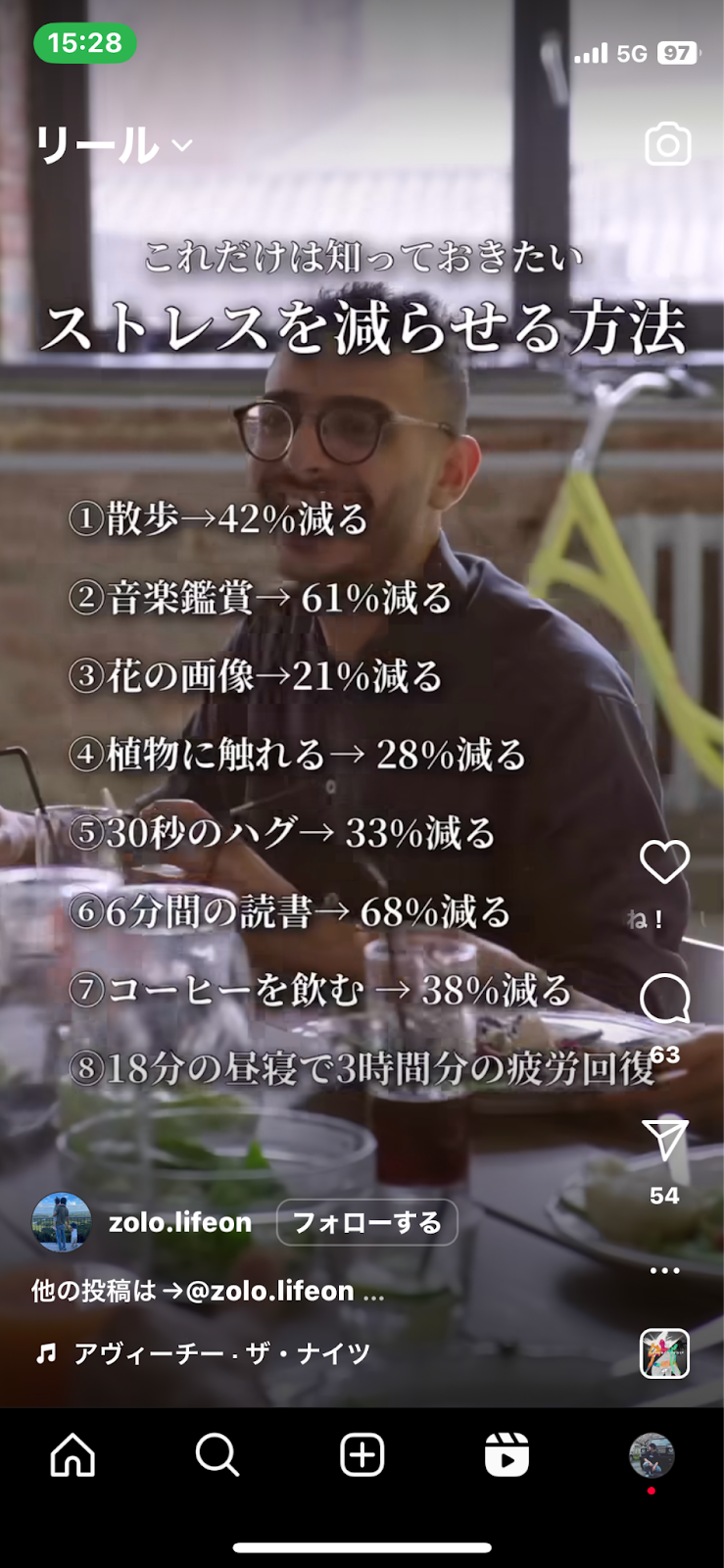Share this reel via paper plane icon
Screen dimensions: 724x1568
tap(664, 1140)
